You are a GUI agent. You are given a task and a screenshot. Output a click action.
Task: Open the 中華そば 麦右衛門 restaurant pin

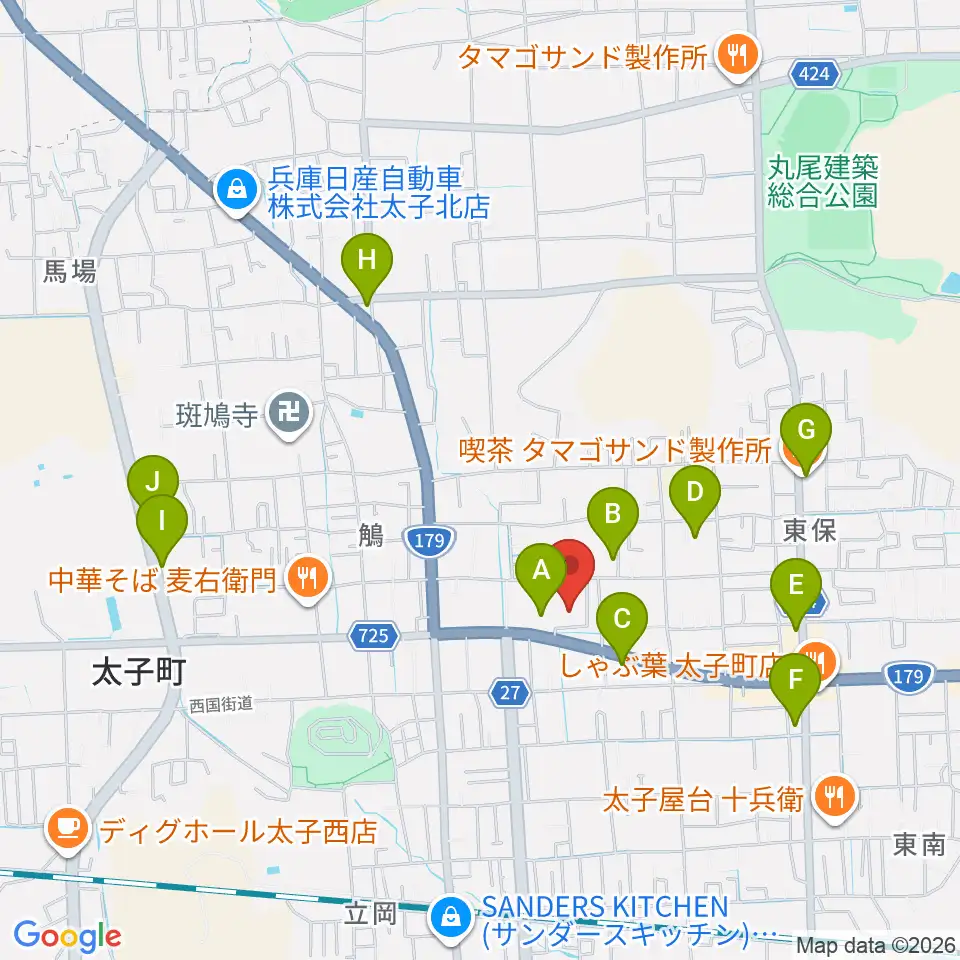[309, 579]
